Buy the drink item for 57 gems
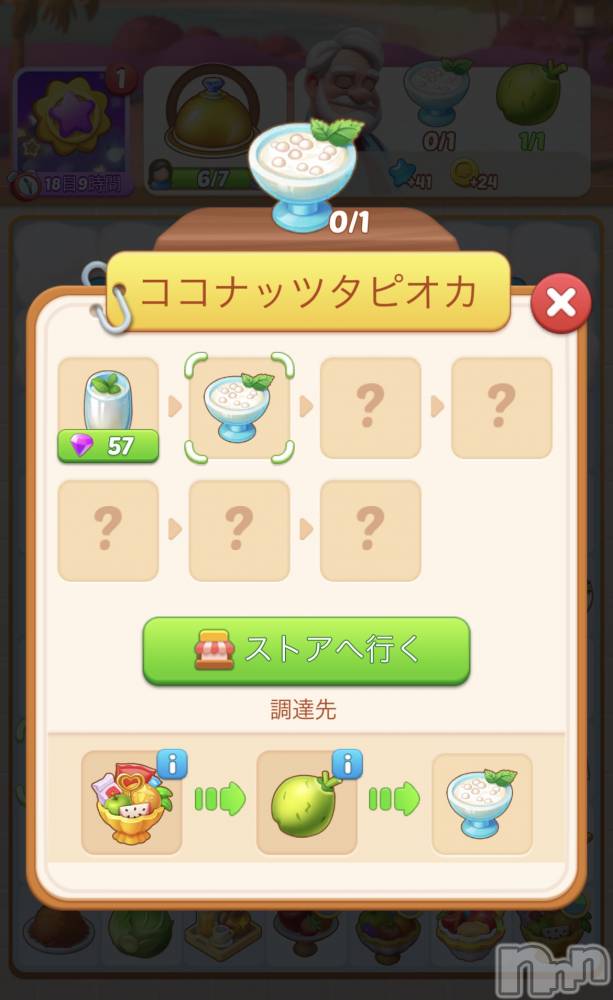Screen dimensions: 613x1000 pyautogui.click(x=108, y=445)
